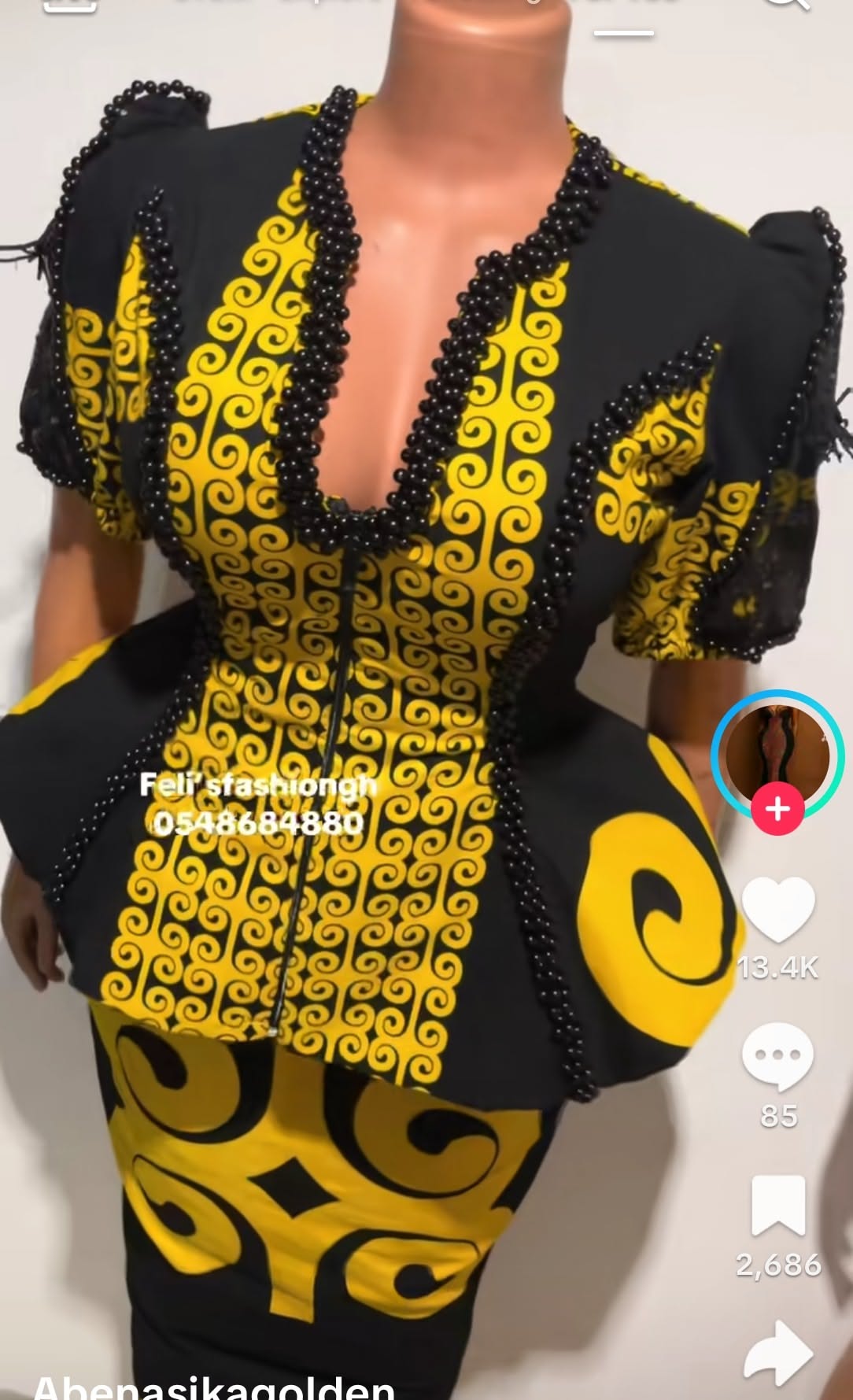
Task: Like this video with the heart icon
Action: pyautogui.click(x=778, y=909)
